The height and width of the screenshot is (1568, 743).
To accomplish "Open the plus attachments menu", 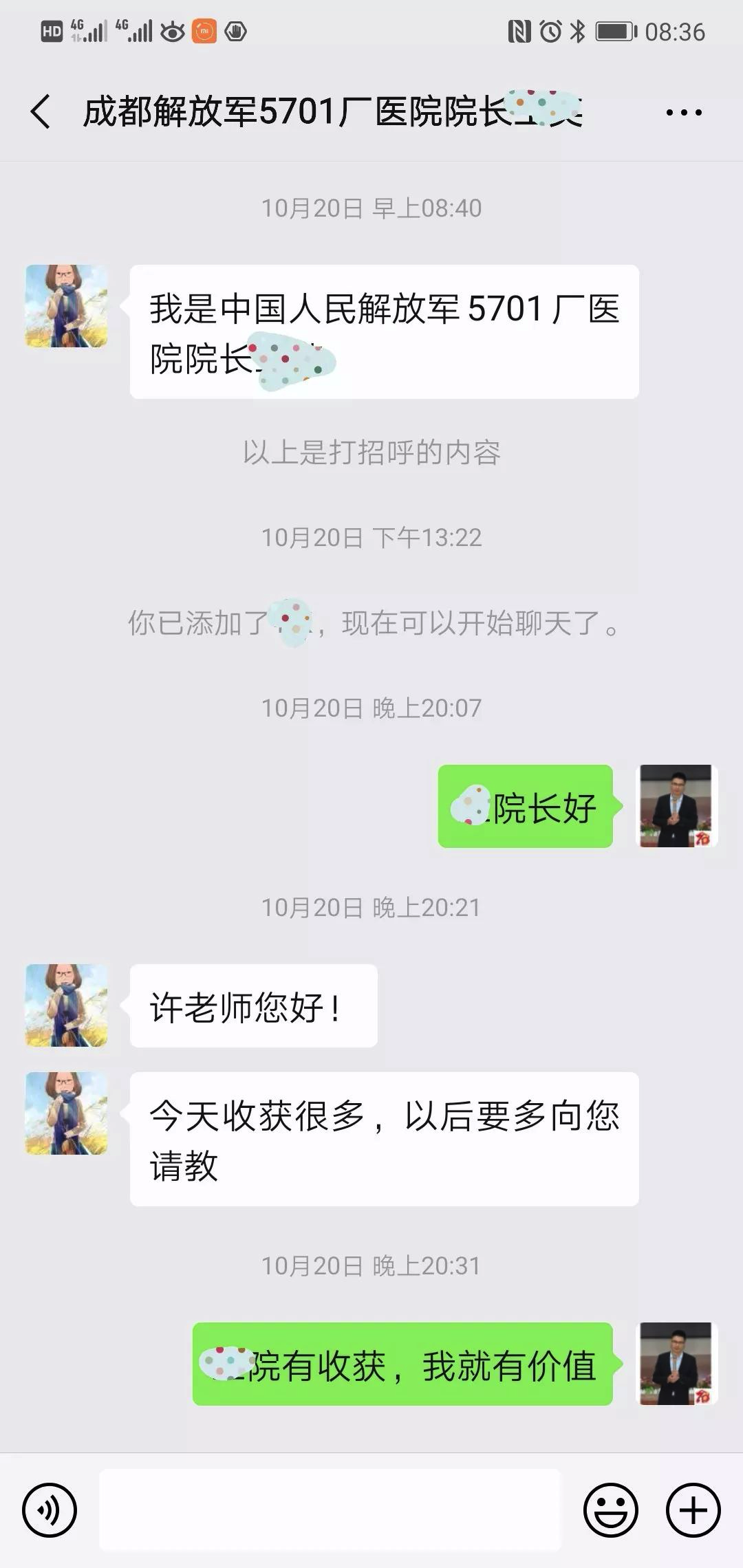I will point(693,1510).
